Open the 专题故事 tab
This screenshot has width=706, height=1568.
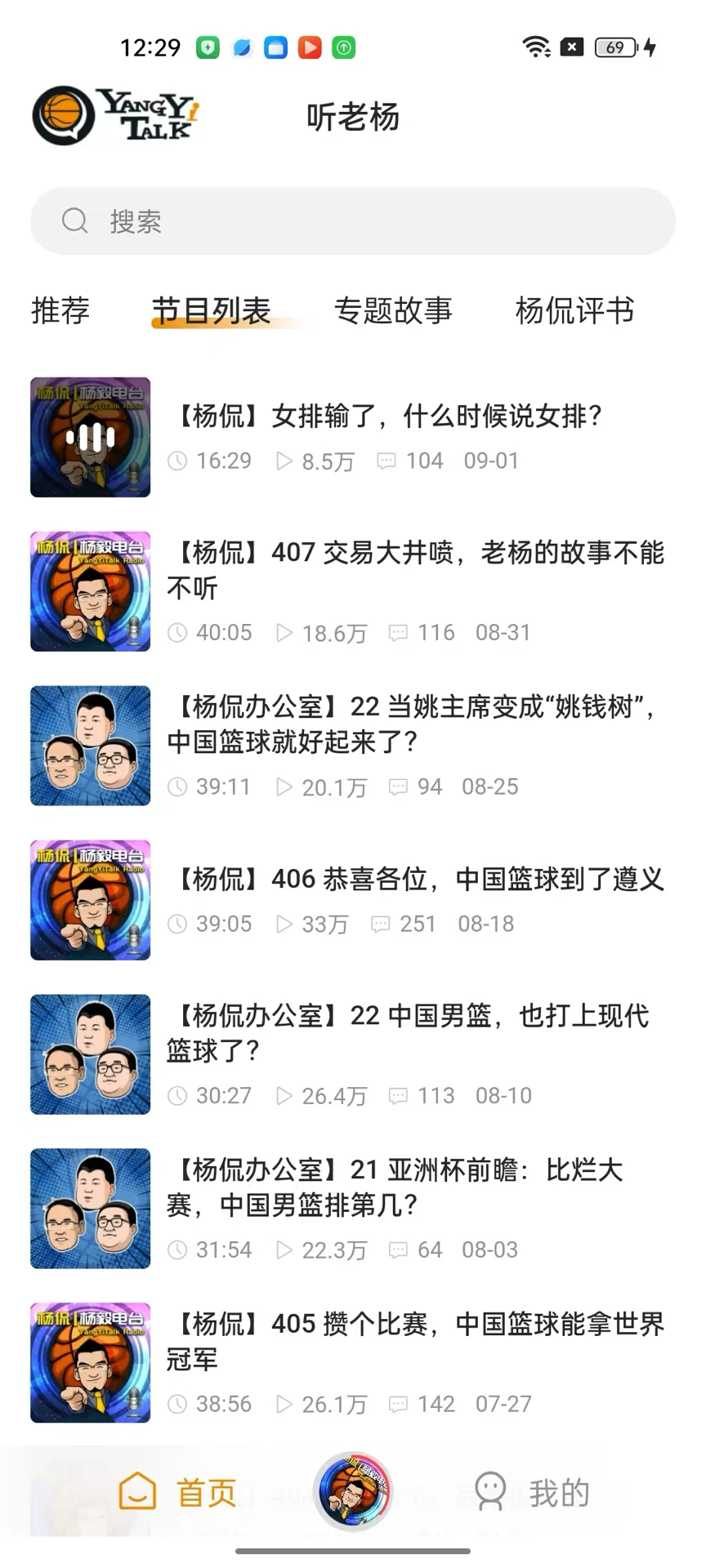(x=393, y=310)
